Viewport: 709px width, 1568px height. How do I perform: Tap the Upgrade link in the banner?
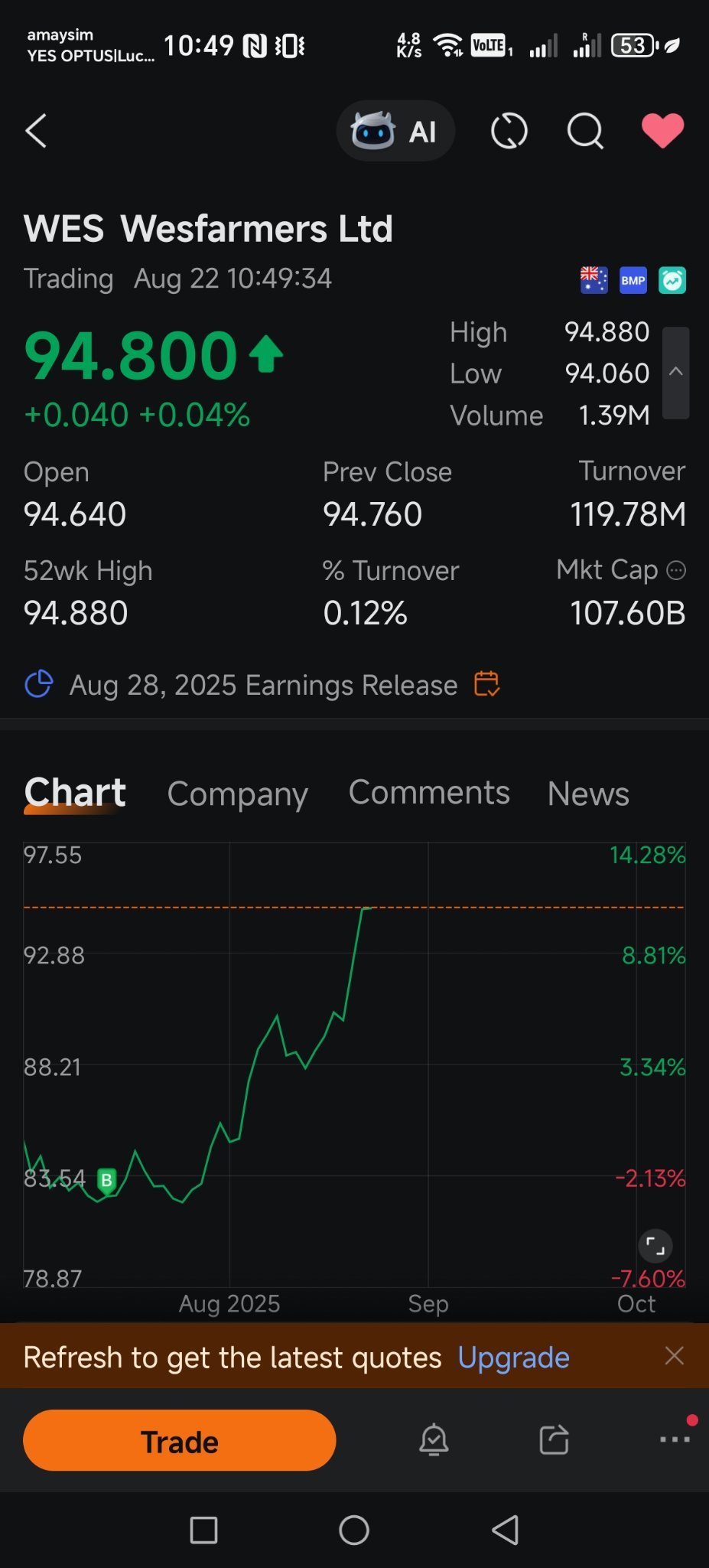[x=513, y=1357]
